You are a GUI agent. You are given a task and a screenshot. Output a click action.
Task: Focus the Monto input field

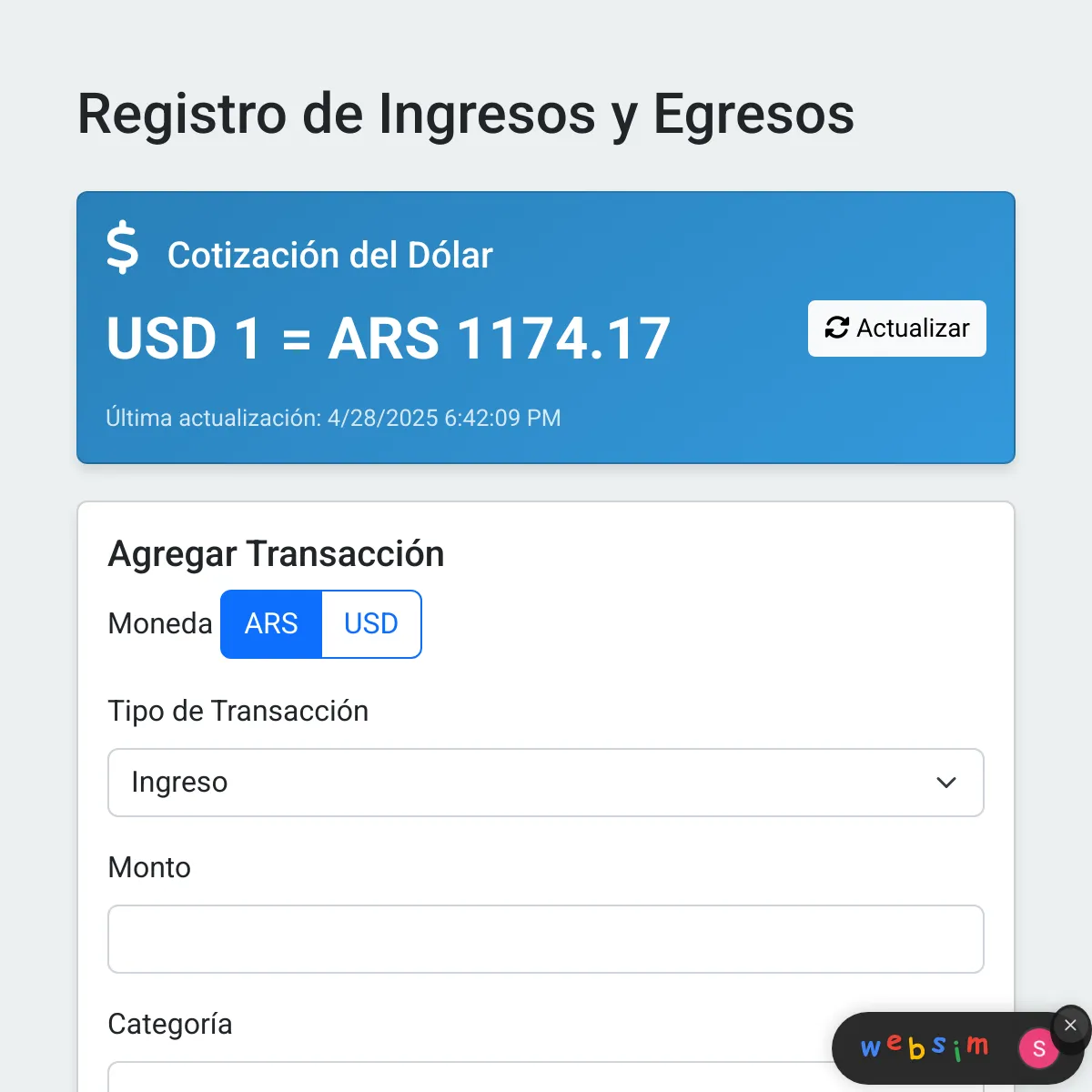(x=546, y=939)
